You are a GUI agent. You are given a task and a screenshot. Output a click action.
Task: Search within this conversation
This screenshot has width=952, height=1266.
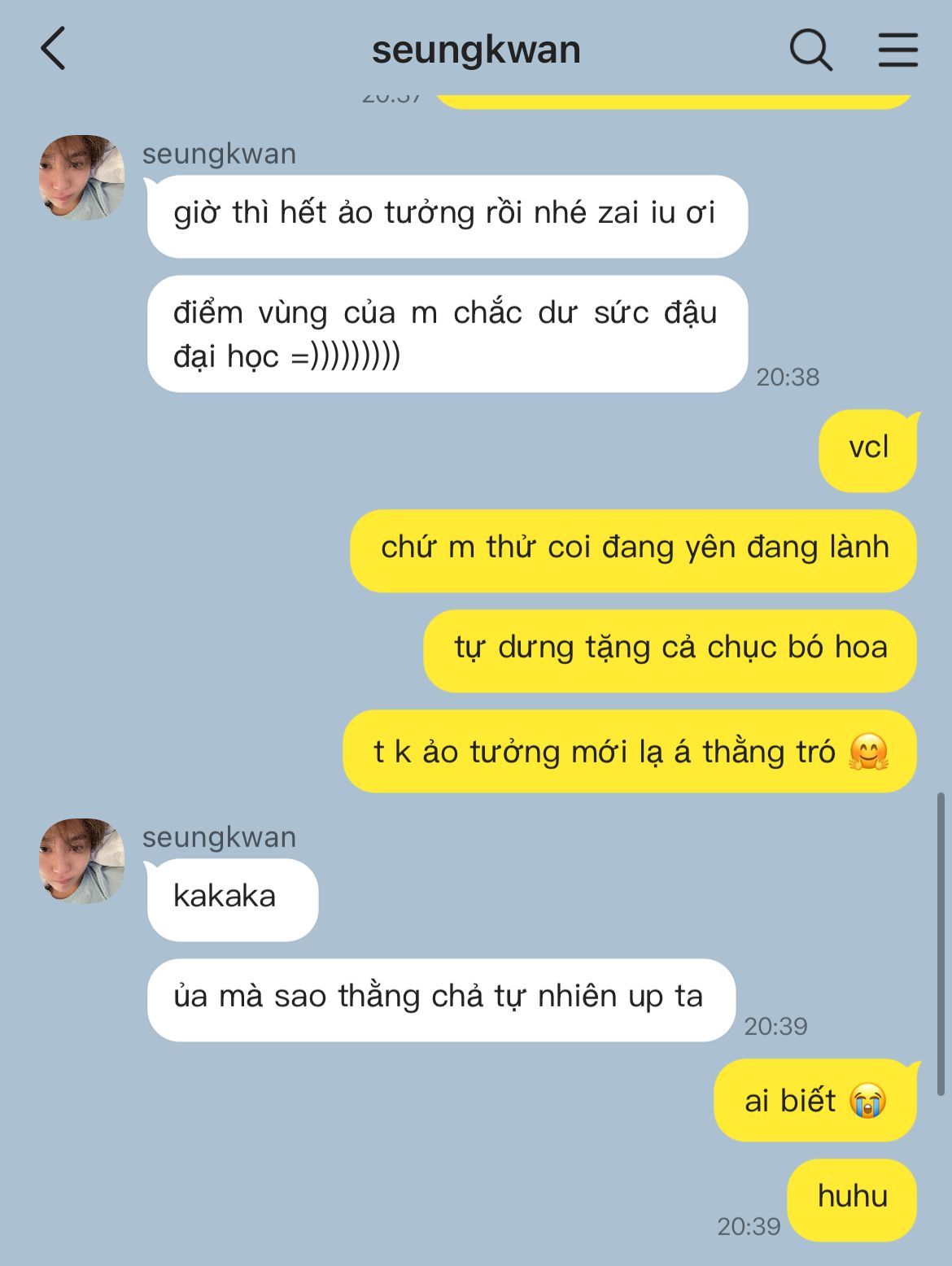pyautogui.click(x=810, y=50)
